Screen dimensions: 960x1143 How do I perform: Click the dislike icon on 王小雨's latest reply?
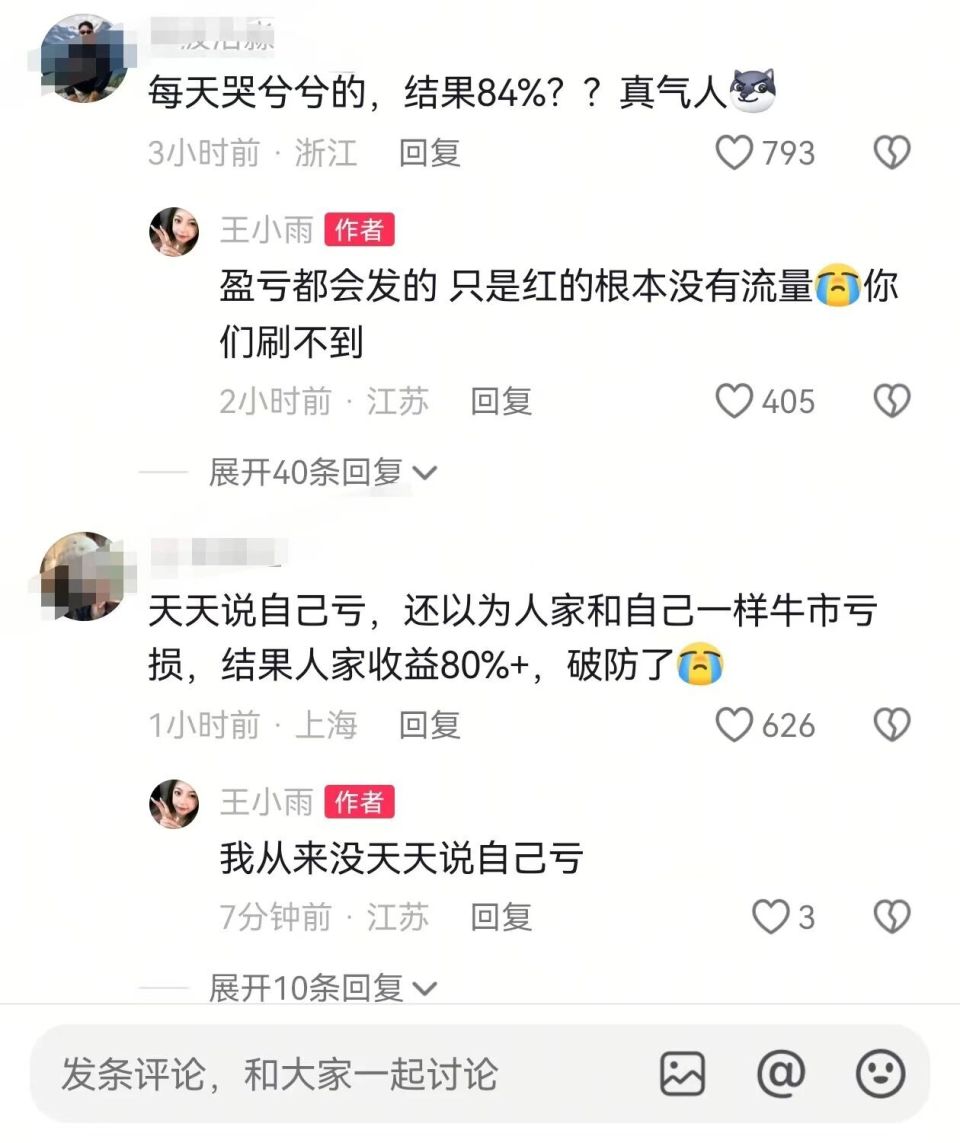click(x=890, y=917)
